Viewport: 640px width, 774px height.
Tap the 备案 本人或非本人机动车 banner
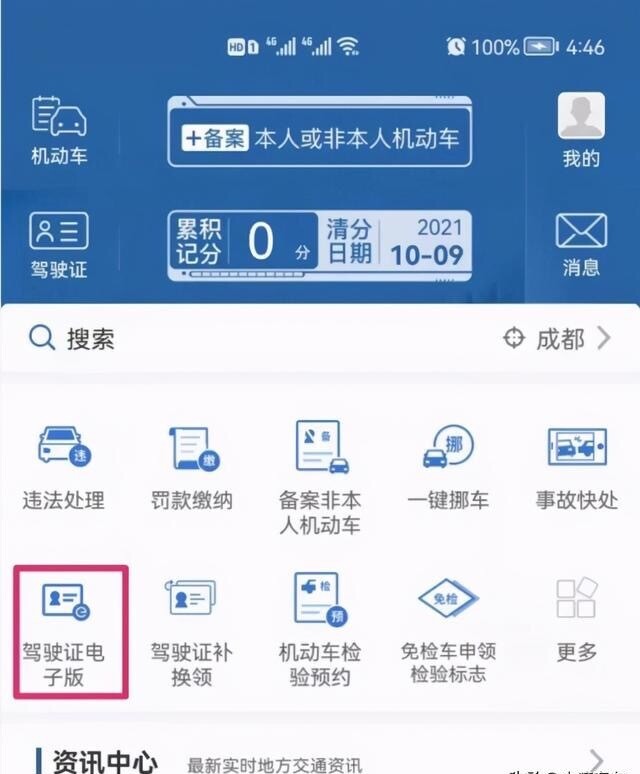coord(320,137)
